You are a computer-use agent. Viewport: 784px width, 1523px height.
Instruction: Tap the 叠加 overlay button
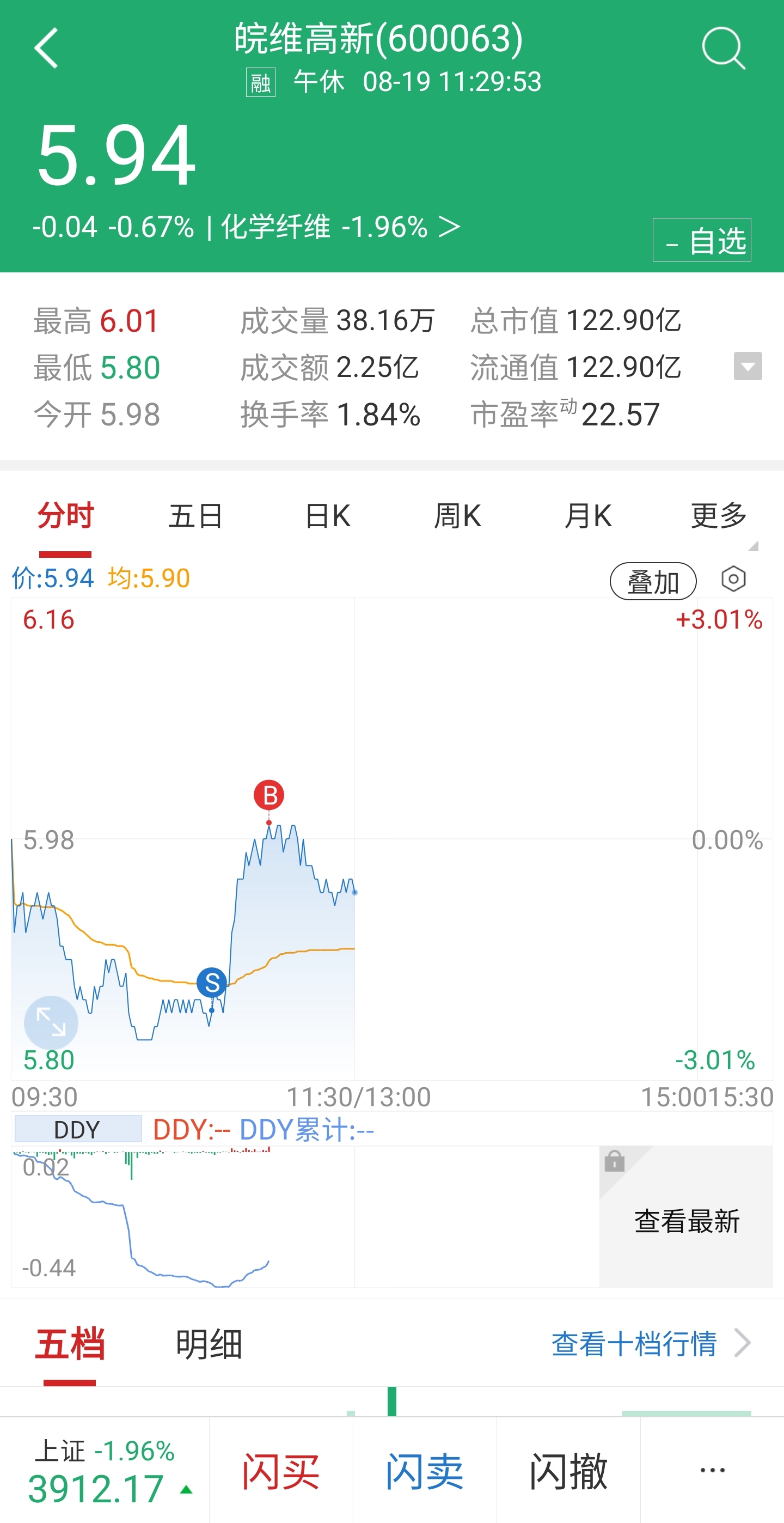(x=653, y=581)
